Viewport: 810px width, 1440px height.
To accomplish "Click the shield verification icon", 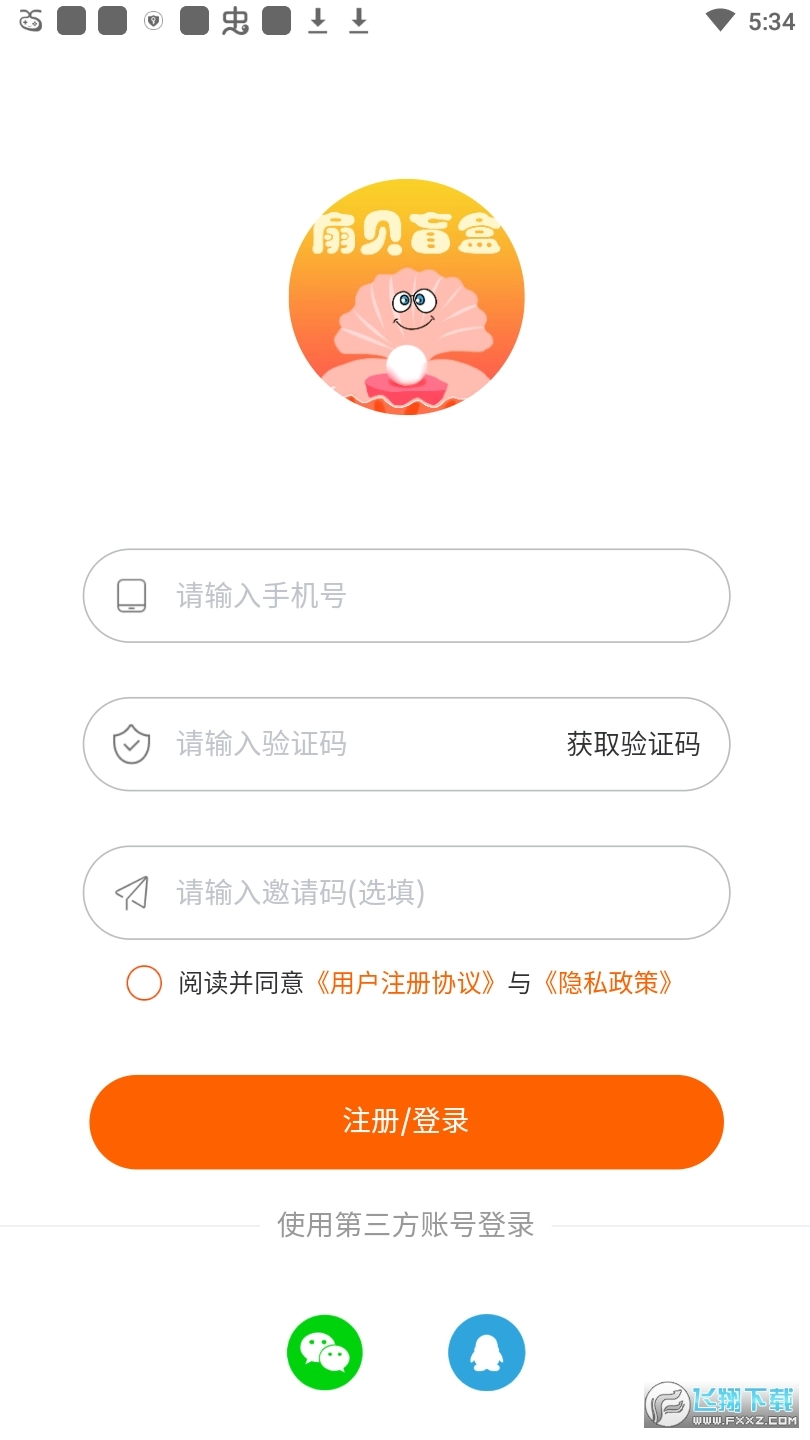I will coord(133,744).
